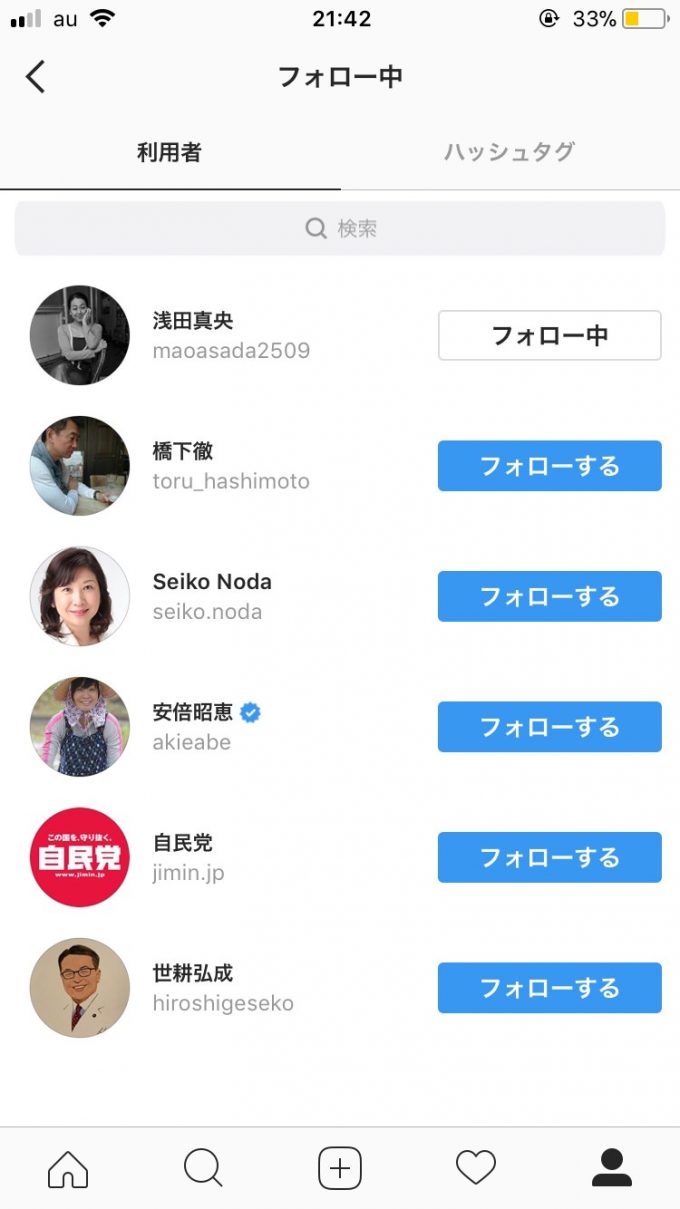Switch to the ハッシュタグ tab
The width and height of the screenshot is (680, 1209).
(509, 152)
